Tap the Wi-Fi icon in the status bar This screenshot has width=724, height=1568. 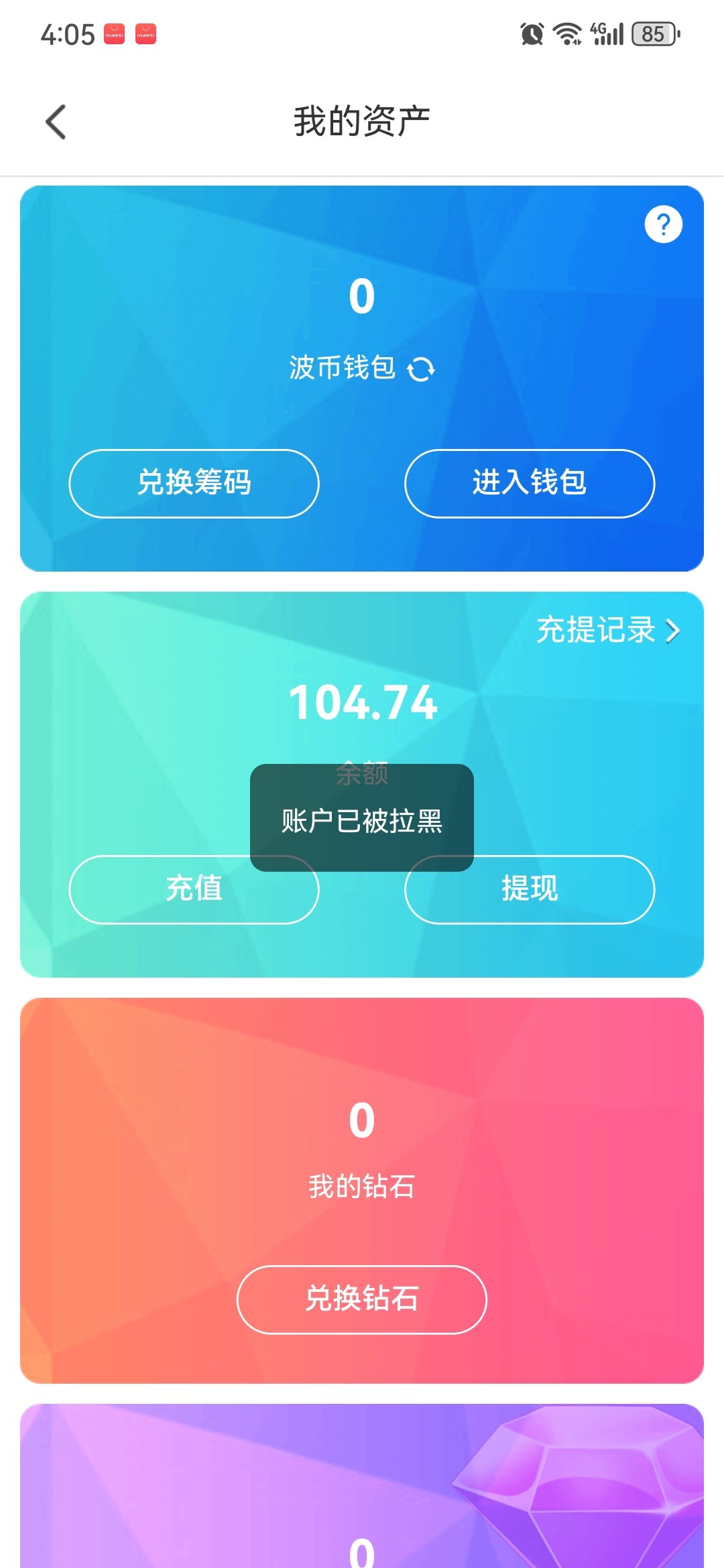coord(566,34)
